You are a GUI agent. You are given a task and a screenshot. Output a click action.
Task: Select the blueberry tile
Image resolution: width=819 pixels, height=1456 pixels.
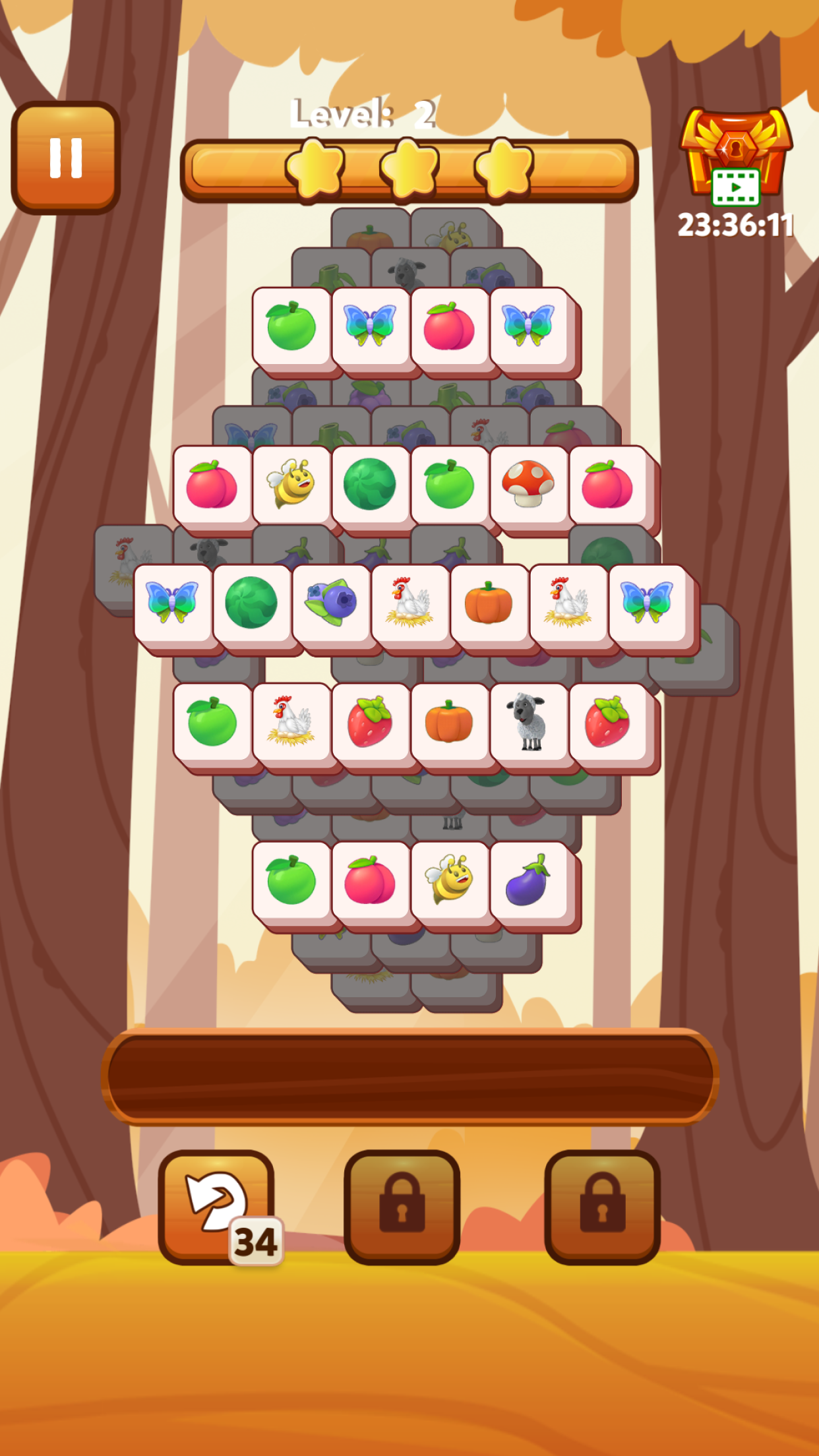330,603
